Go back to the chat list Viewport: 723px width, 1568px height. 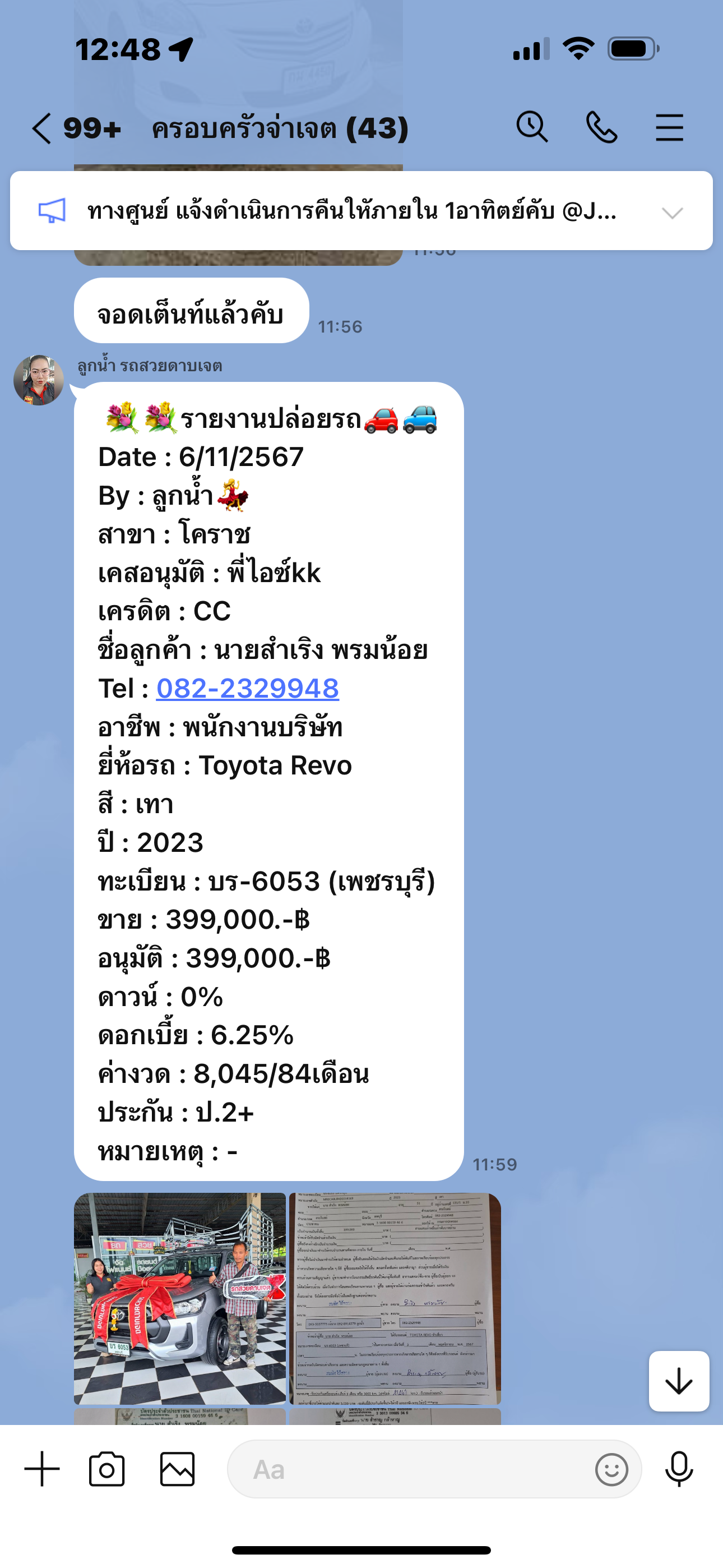tap(41, 128)
